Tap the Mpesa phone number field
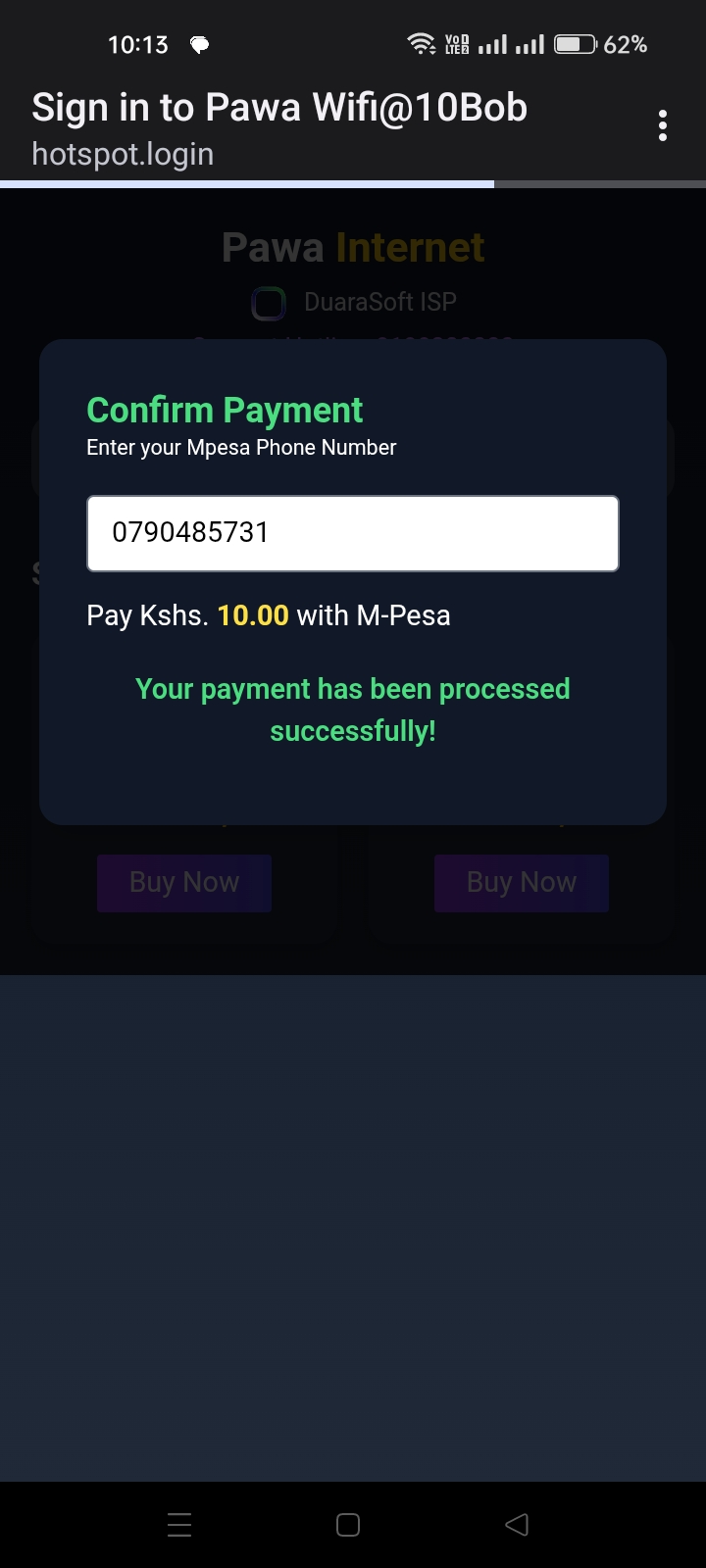The image size is (706, 1568). 353,533
